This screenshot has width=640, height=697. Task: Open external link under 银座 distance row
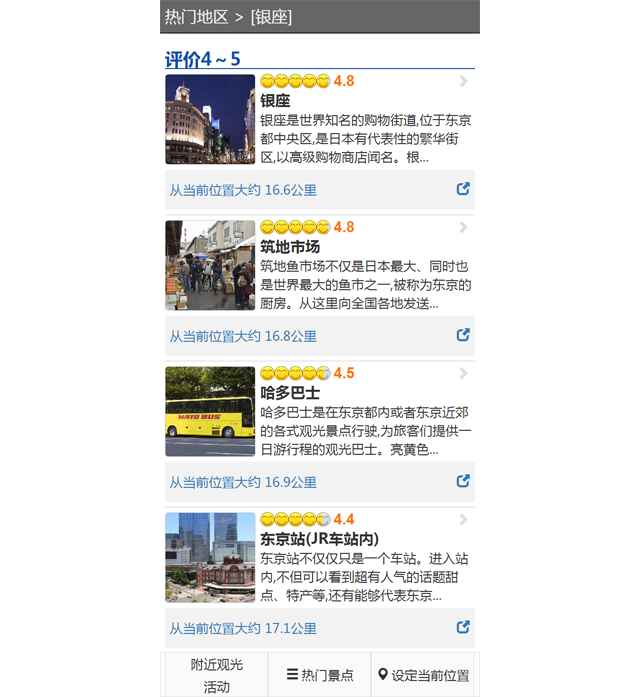pyautogui.click(x=463, y=189)
